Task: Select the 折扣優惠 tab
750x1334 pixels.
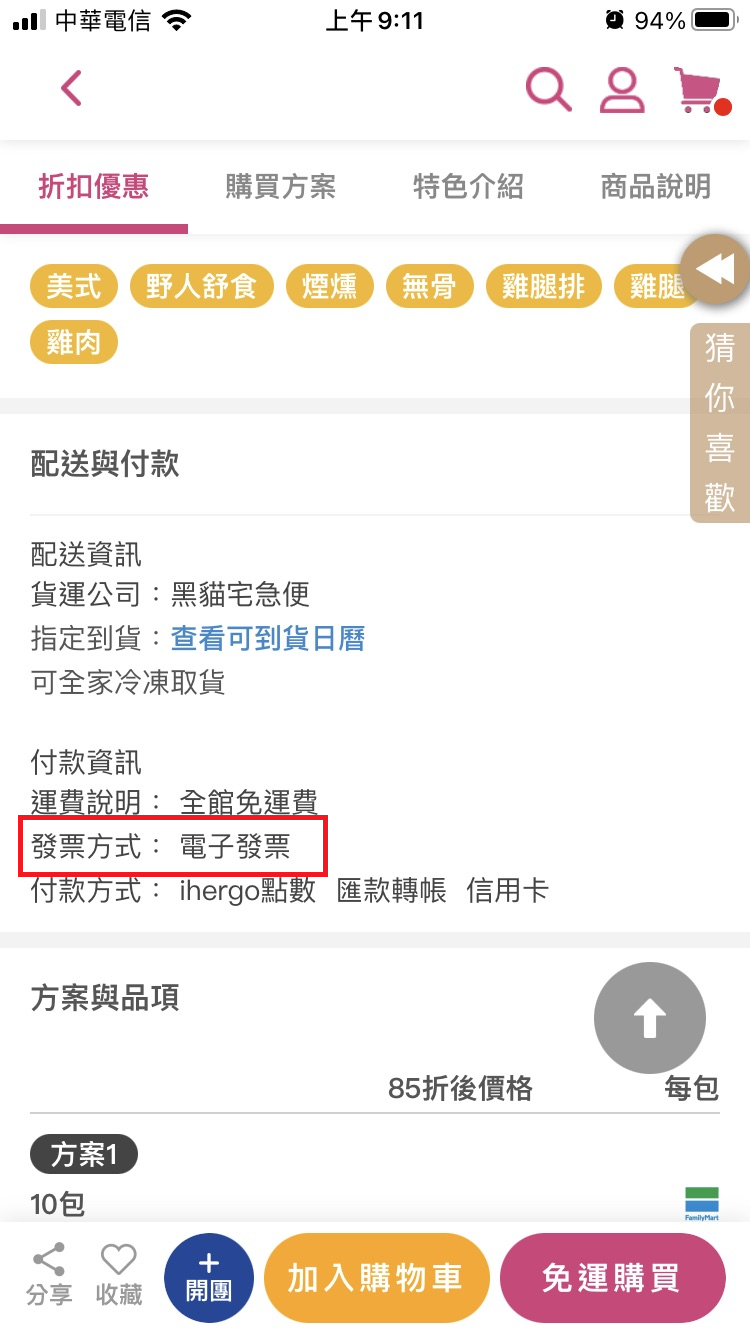Action: (94, 186)
